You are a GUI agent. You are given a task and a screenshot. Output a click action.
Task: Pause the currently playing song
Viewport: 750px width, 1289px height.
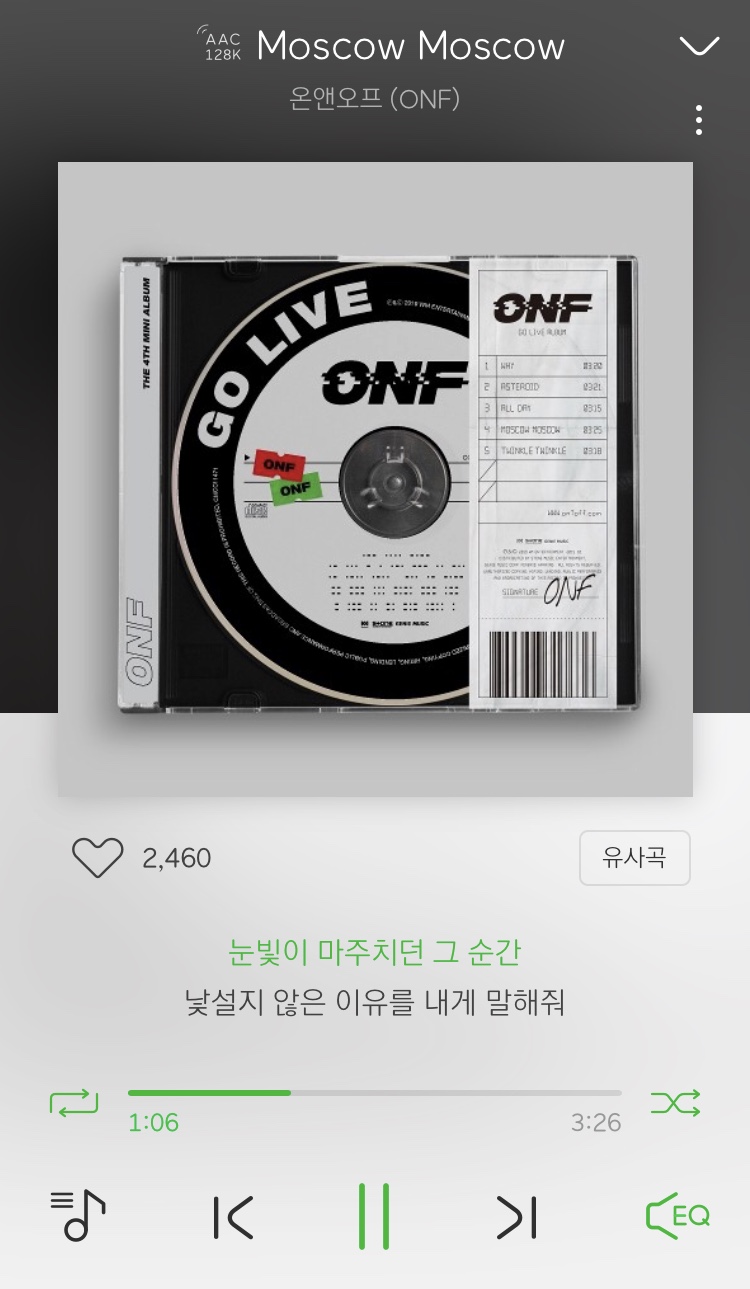[x=374, y=1217]
